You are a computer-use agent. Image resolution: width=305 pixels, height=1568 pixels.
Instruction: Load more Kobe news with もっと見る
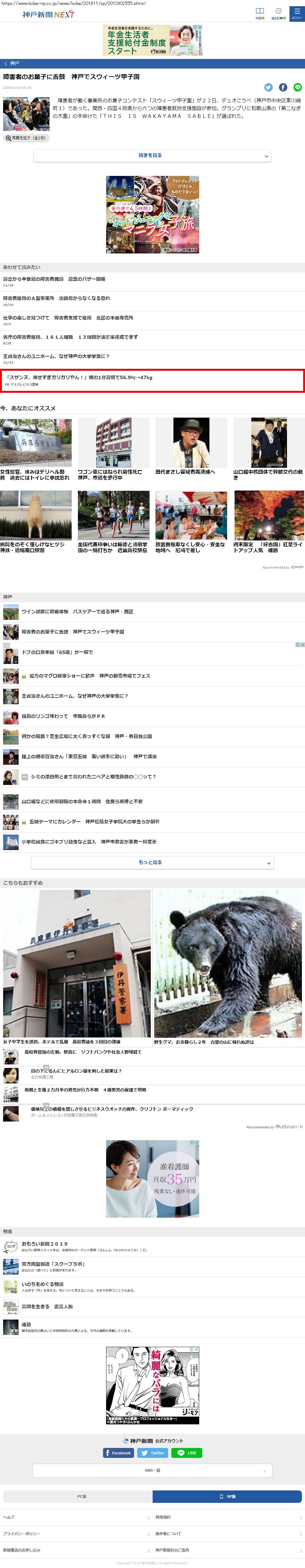[x=152, y=862]
